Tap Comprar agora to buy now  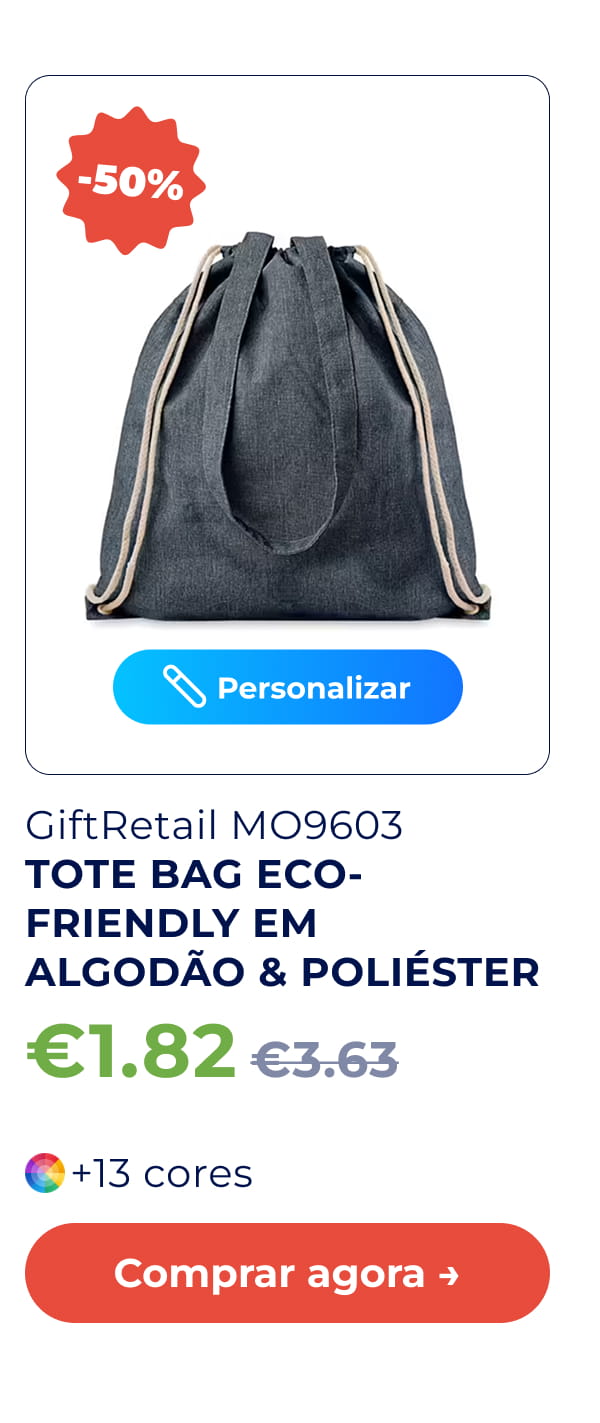click(287, 1273)
